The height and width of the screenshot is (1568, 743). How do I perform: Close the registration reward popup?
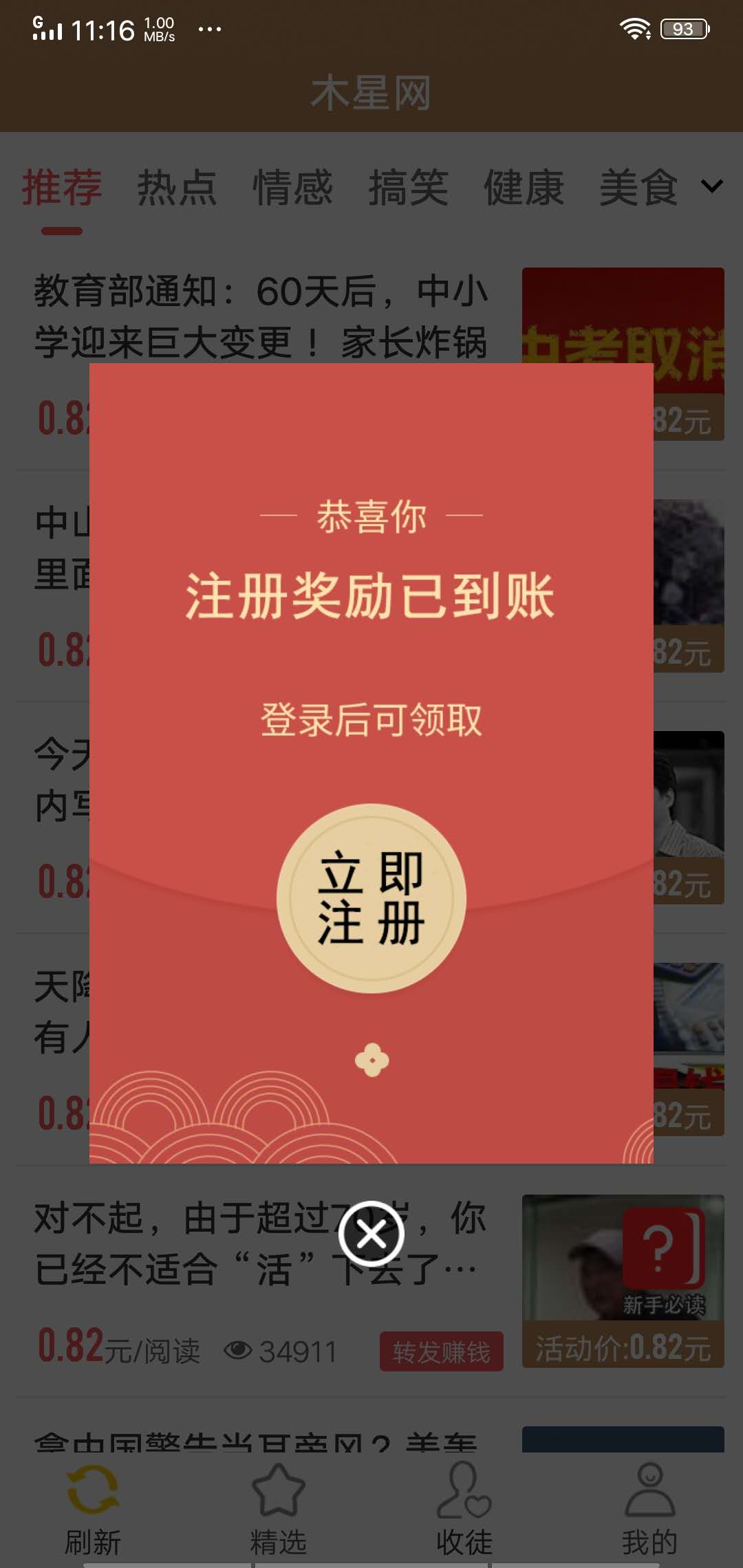click(371, 1234)
